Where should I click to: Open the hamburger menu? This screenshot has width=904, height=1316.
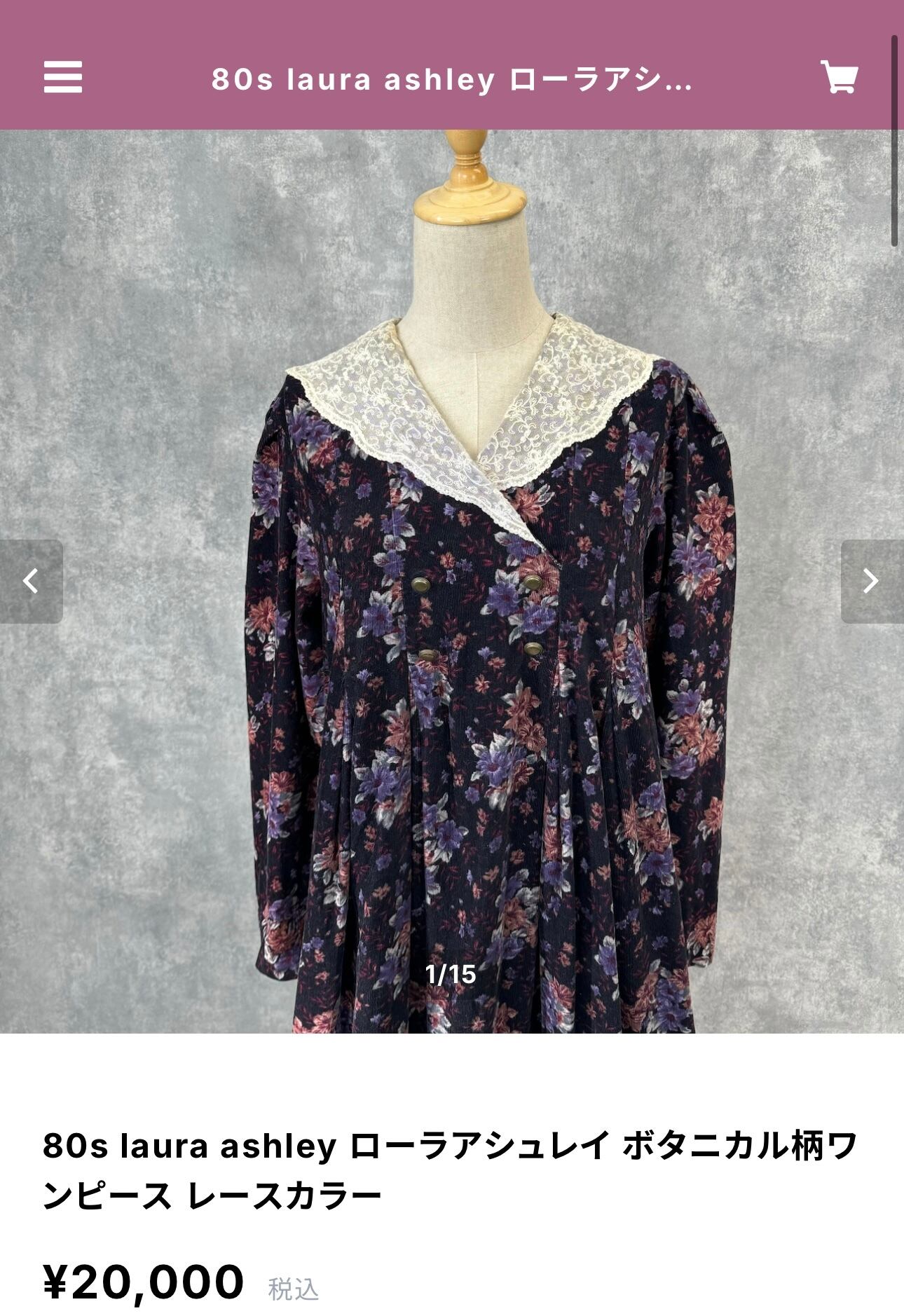pos(63,77)
